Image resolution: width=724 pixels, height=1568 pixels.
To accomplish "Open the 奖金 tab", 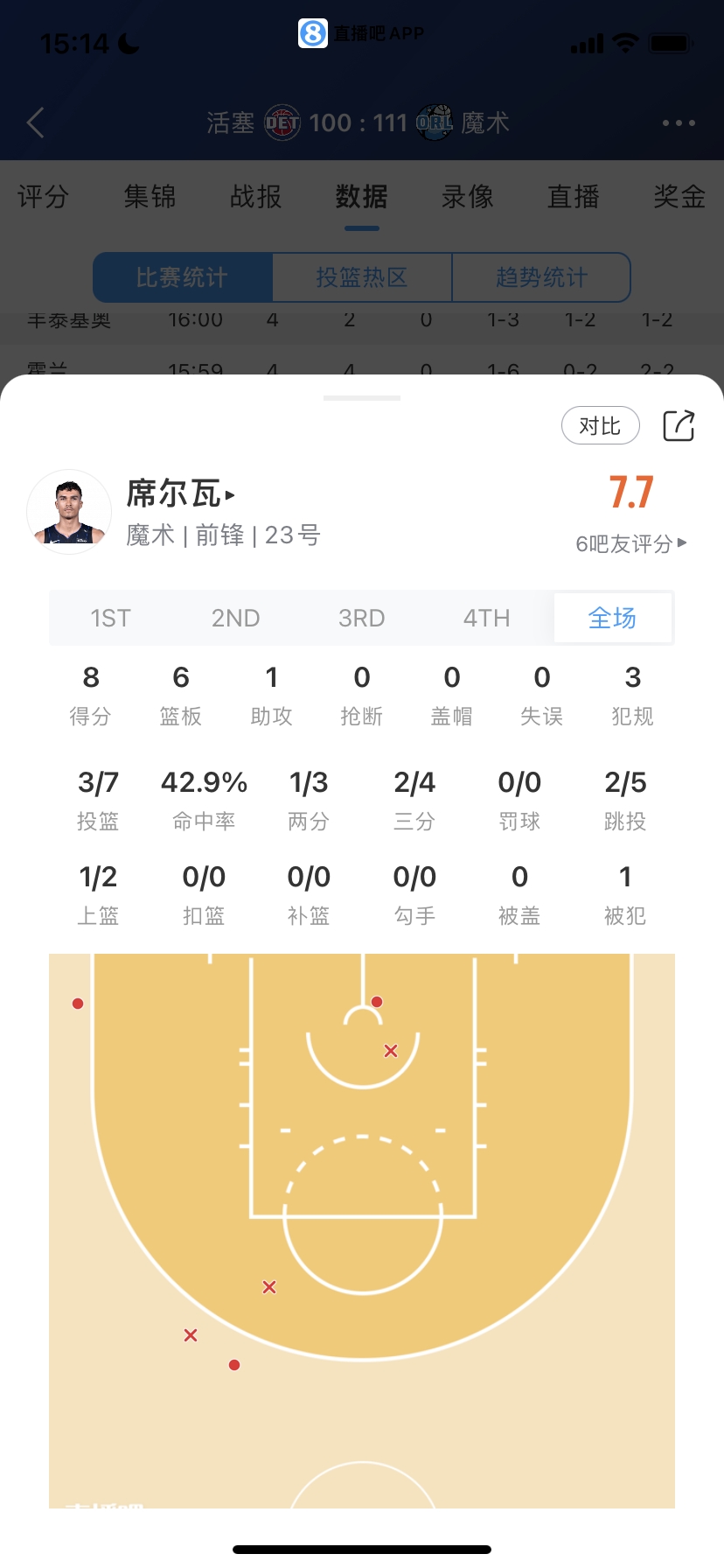I will pos(679,197).
